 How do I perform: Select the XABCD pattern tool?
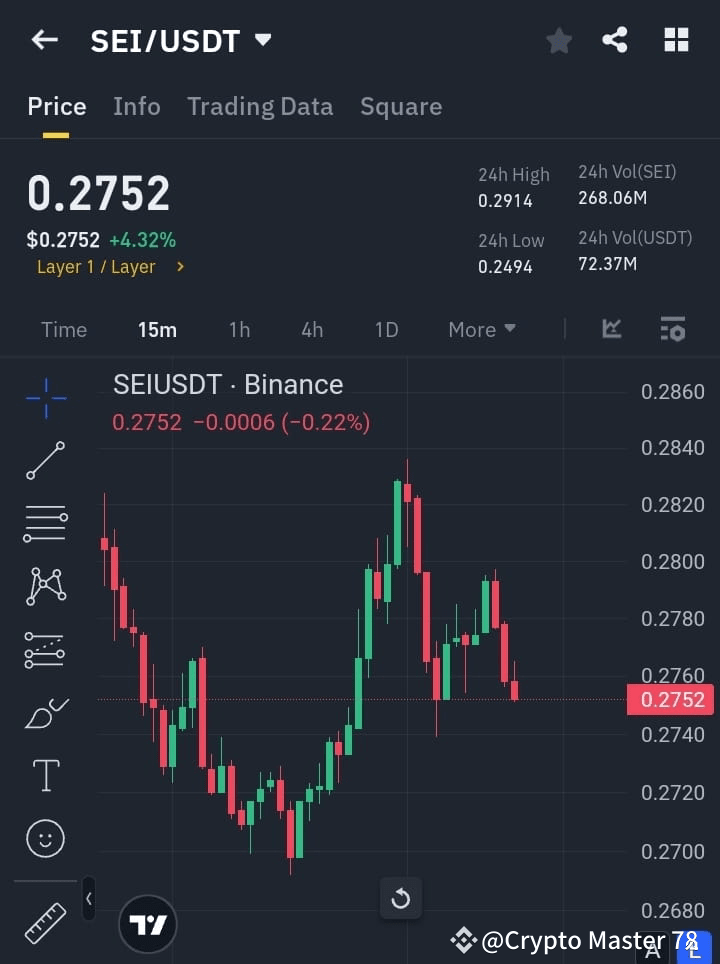pos(44,587)
